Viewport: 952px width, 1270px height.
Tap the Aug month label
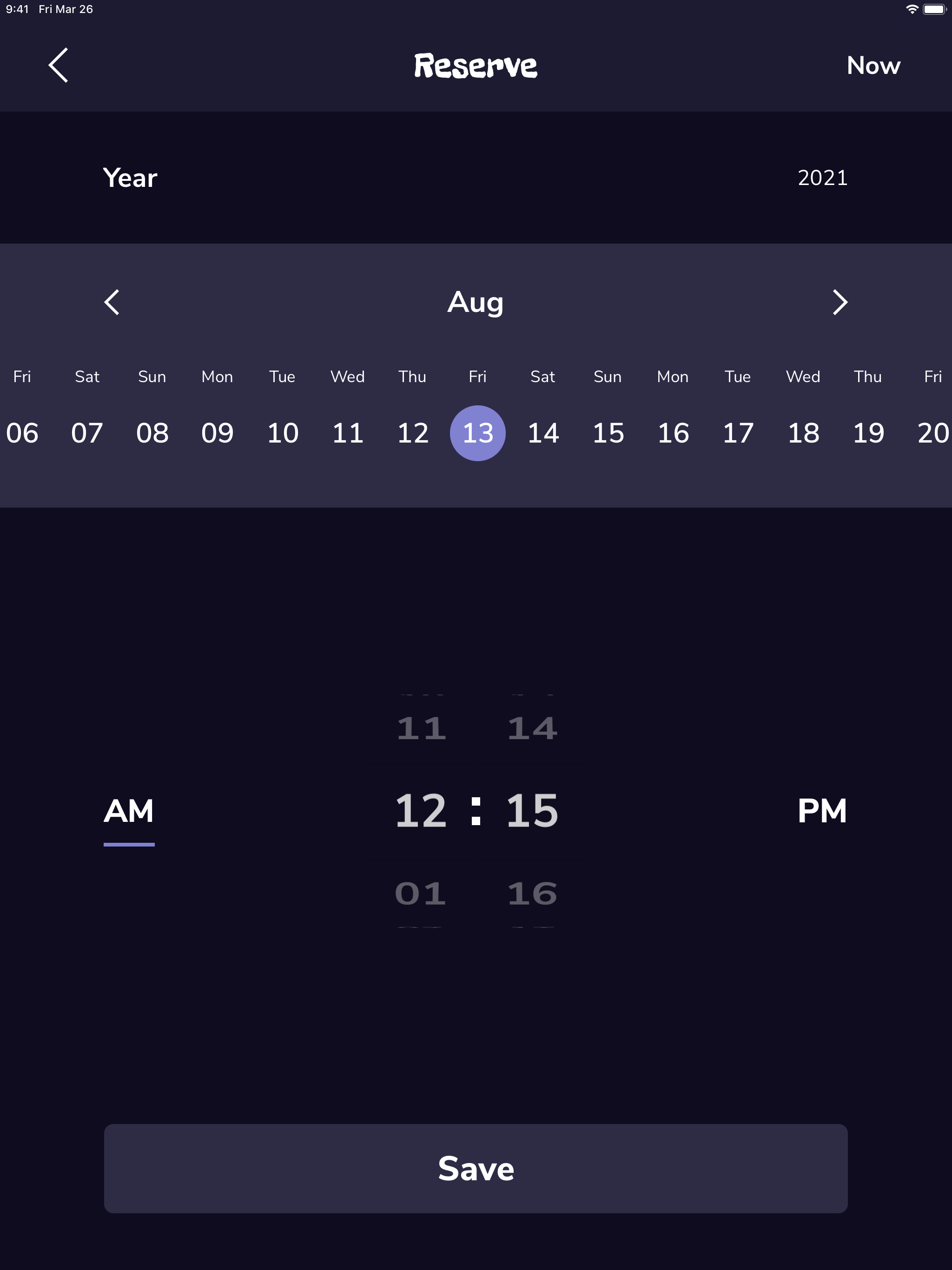click(x=476, y=302)
